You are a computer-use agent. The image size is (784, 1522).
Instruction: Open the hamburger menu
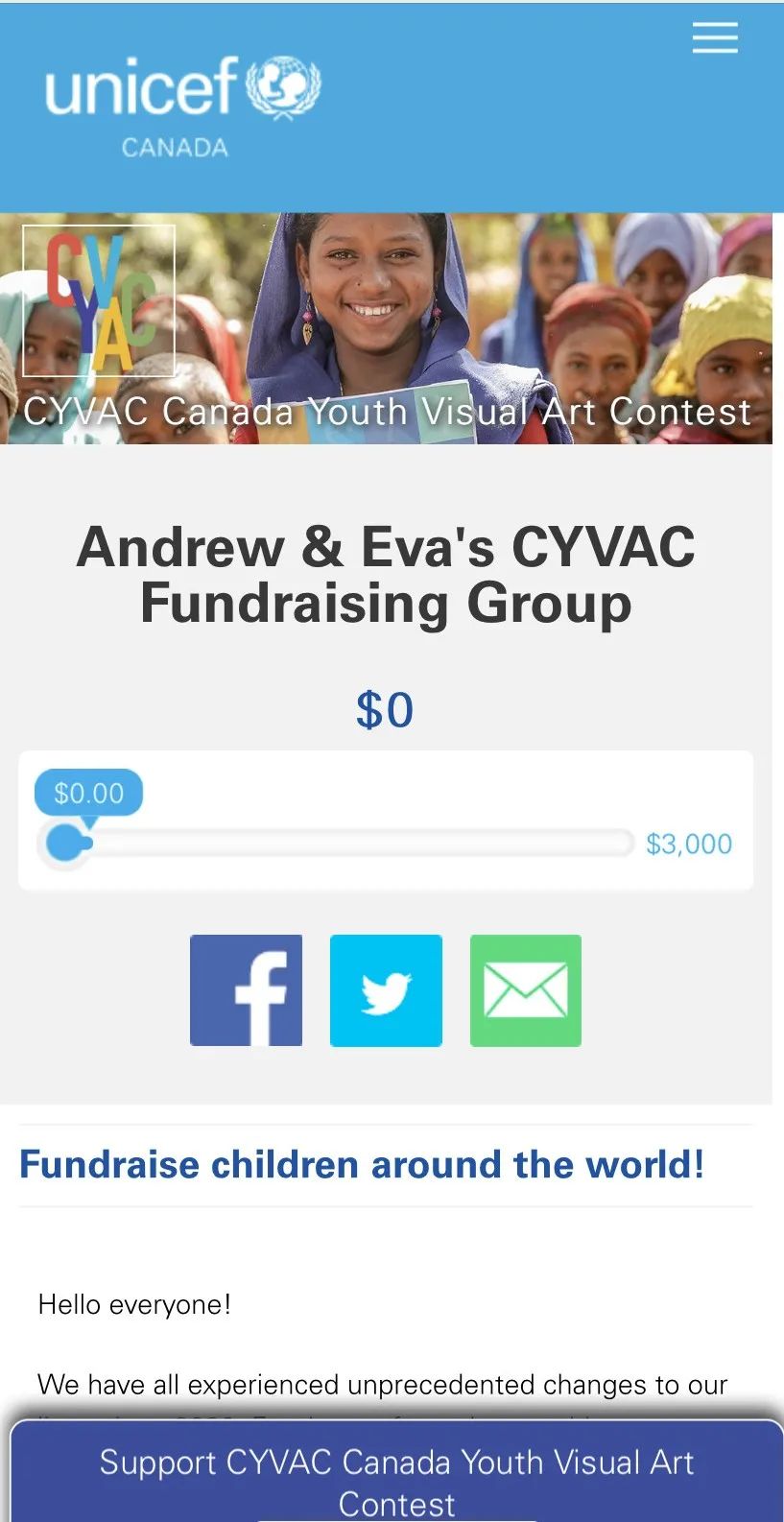[x=715, y=38]
